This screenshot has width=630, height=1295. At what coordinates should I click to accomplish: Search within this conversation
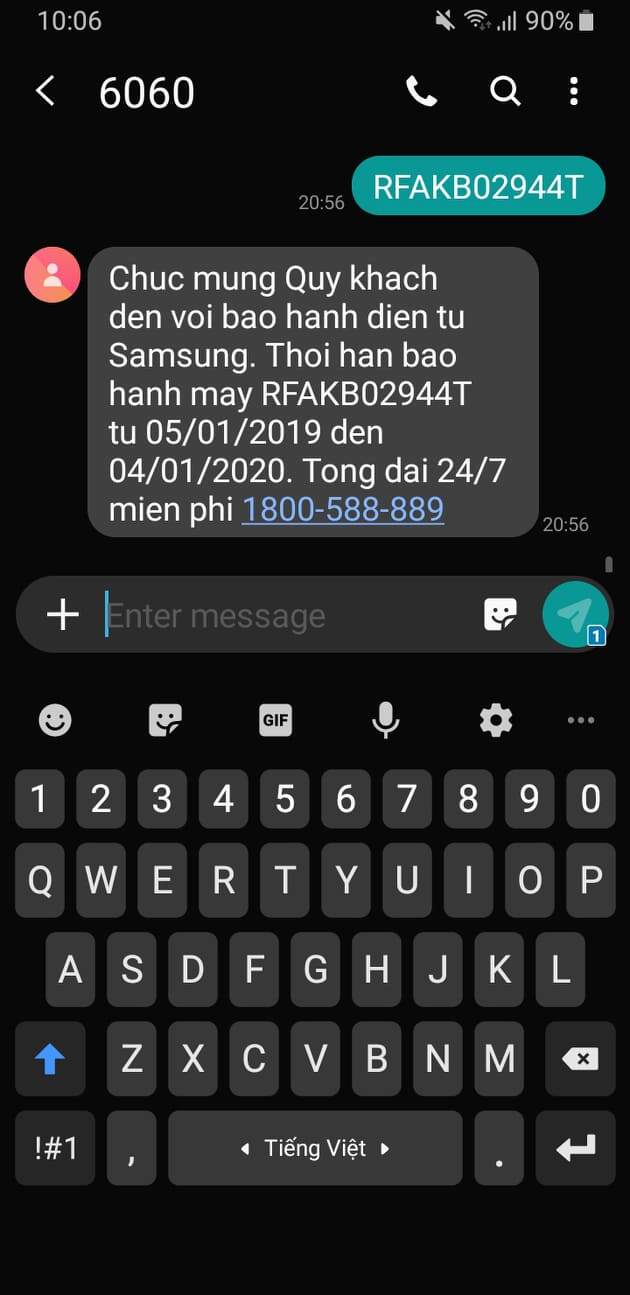pyautogui.click(x=505, y=92)
